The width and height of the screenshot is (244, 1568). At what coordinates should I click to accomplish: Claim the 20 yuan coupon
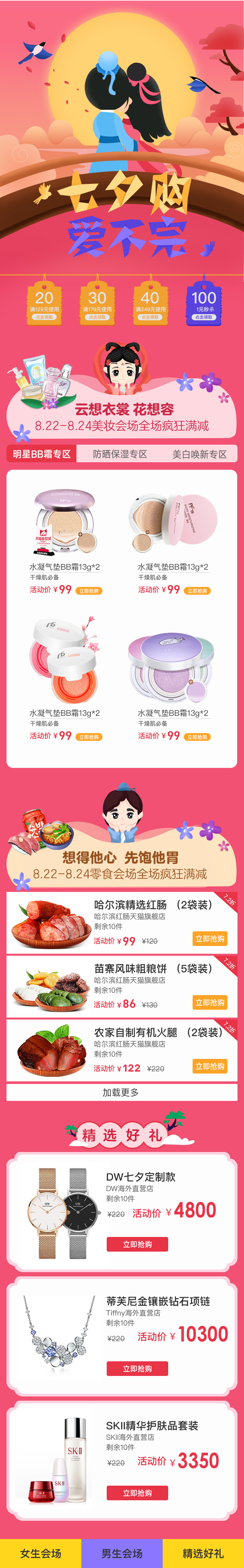44,316
